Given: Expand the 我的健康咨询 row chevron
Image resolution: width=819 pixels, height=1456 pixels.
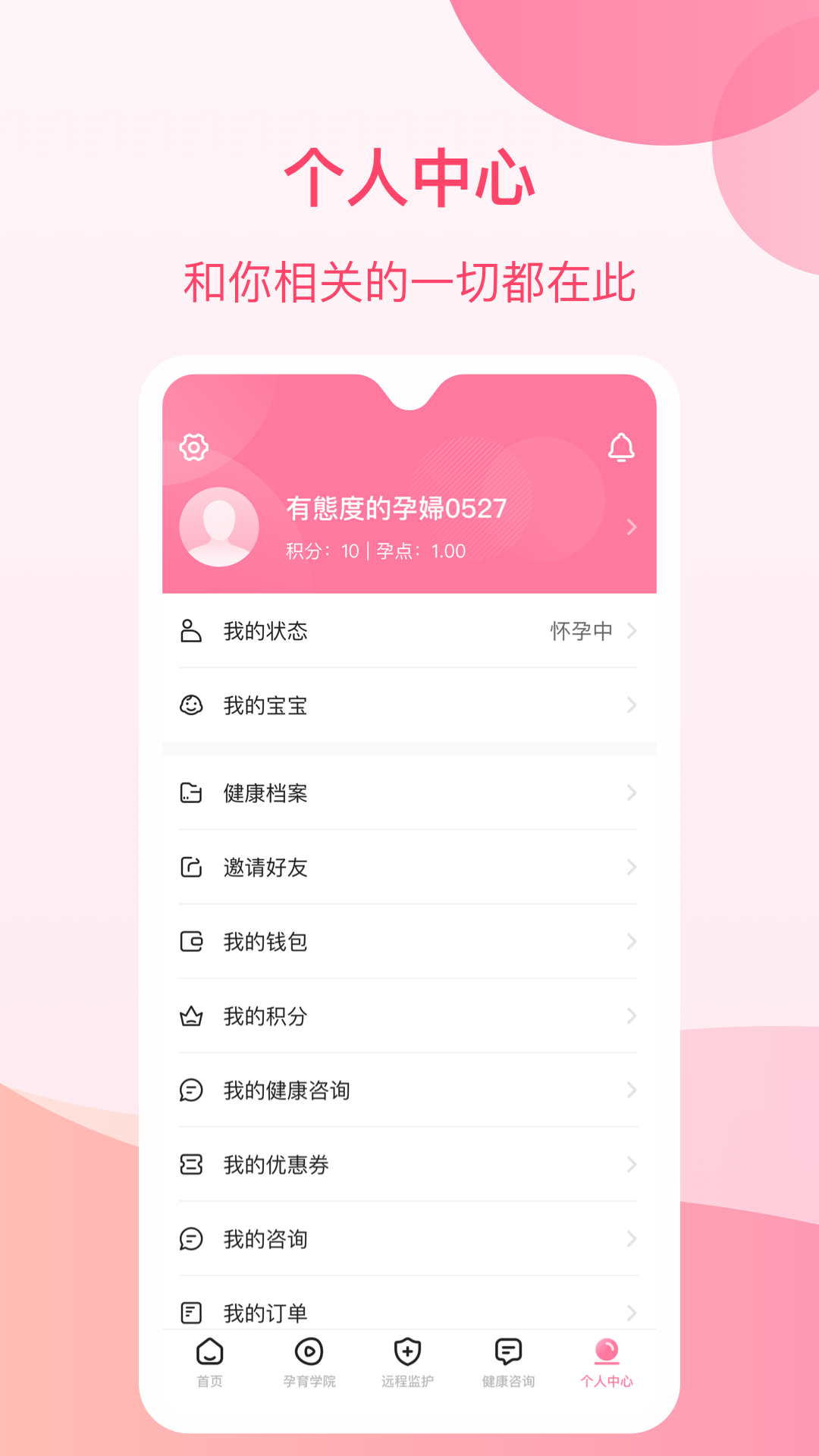Looking at the screenshot, I should (x=632, y=1090).
